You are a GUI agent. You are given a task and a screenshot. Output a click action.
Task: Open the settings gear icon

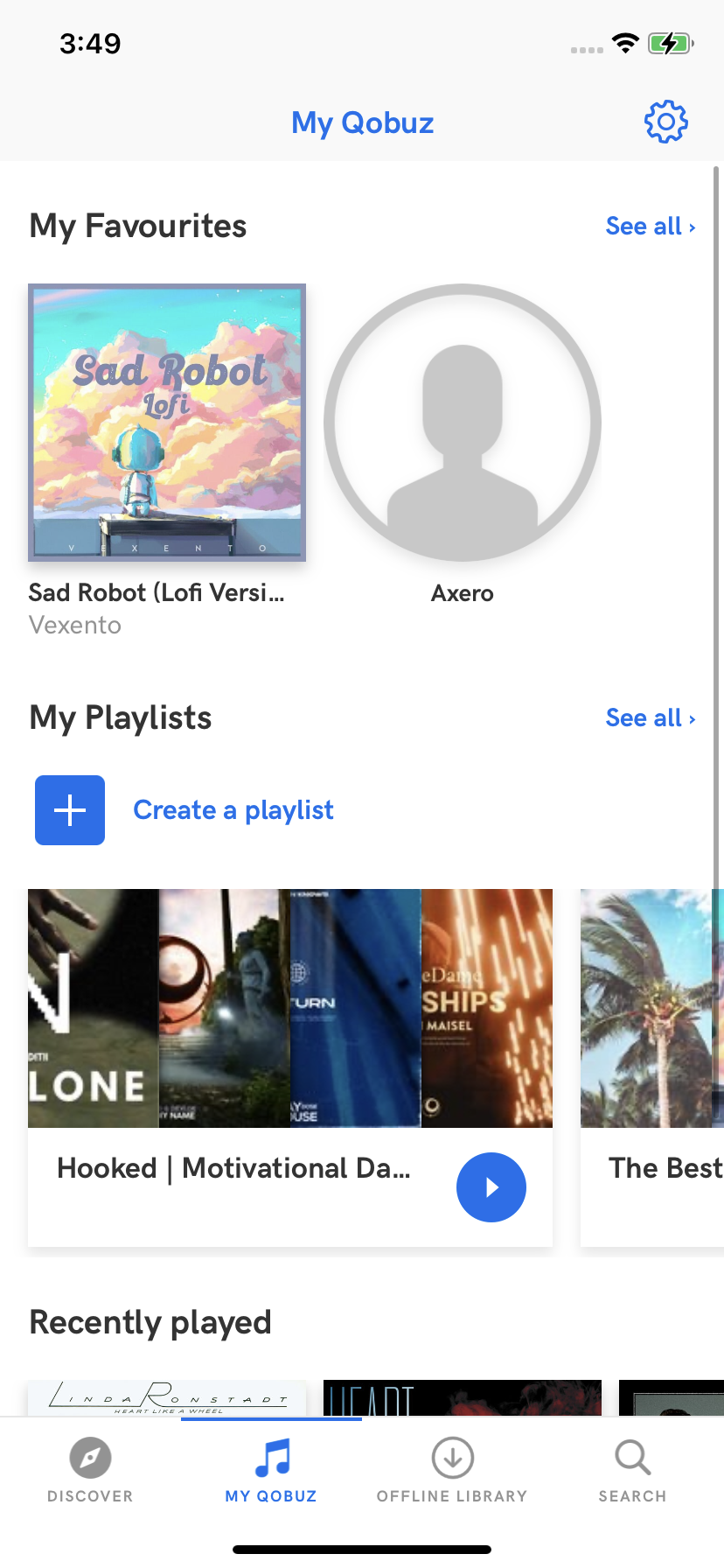[666, 122]
